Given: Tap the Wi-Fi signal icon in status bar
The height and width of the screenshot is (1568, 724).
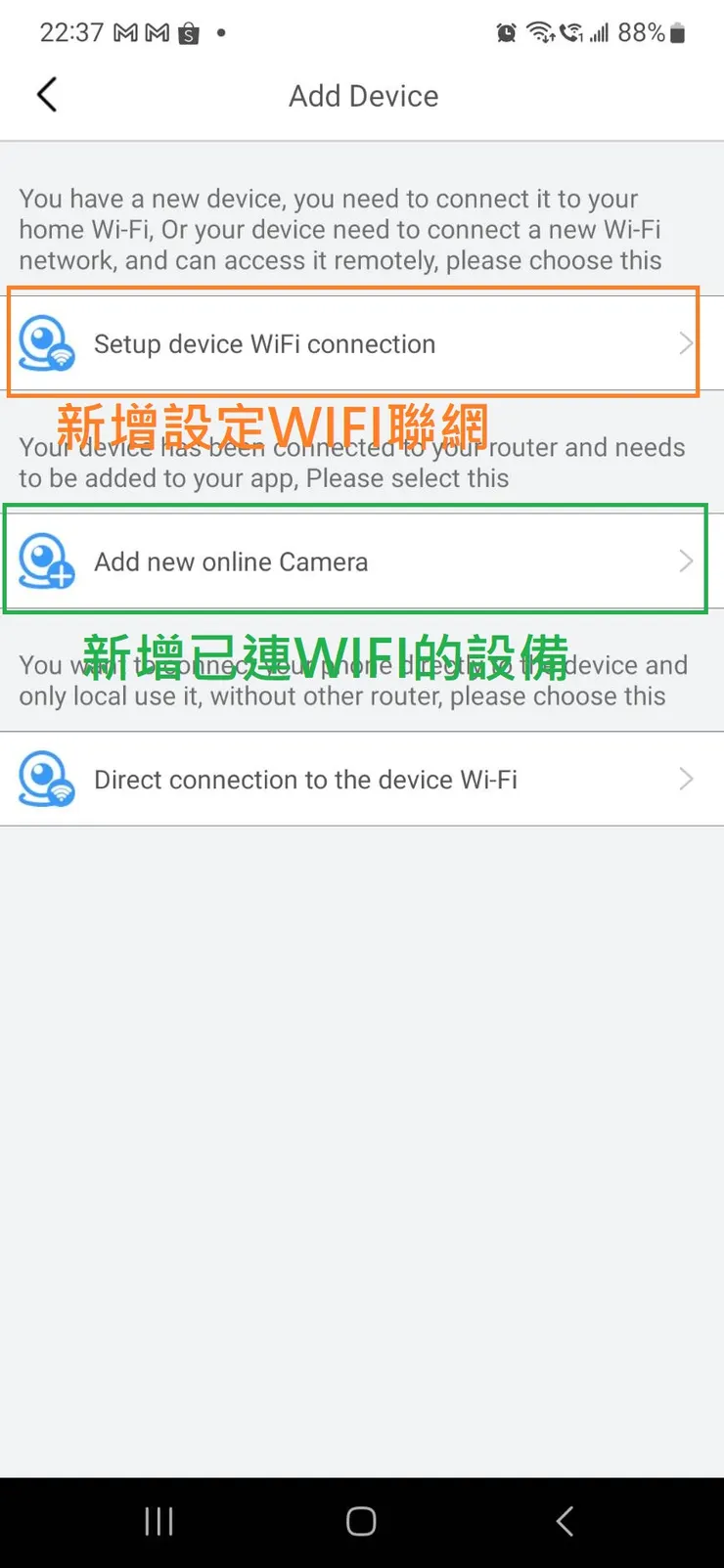Looking at the screenshot, I should coord(539,32).
